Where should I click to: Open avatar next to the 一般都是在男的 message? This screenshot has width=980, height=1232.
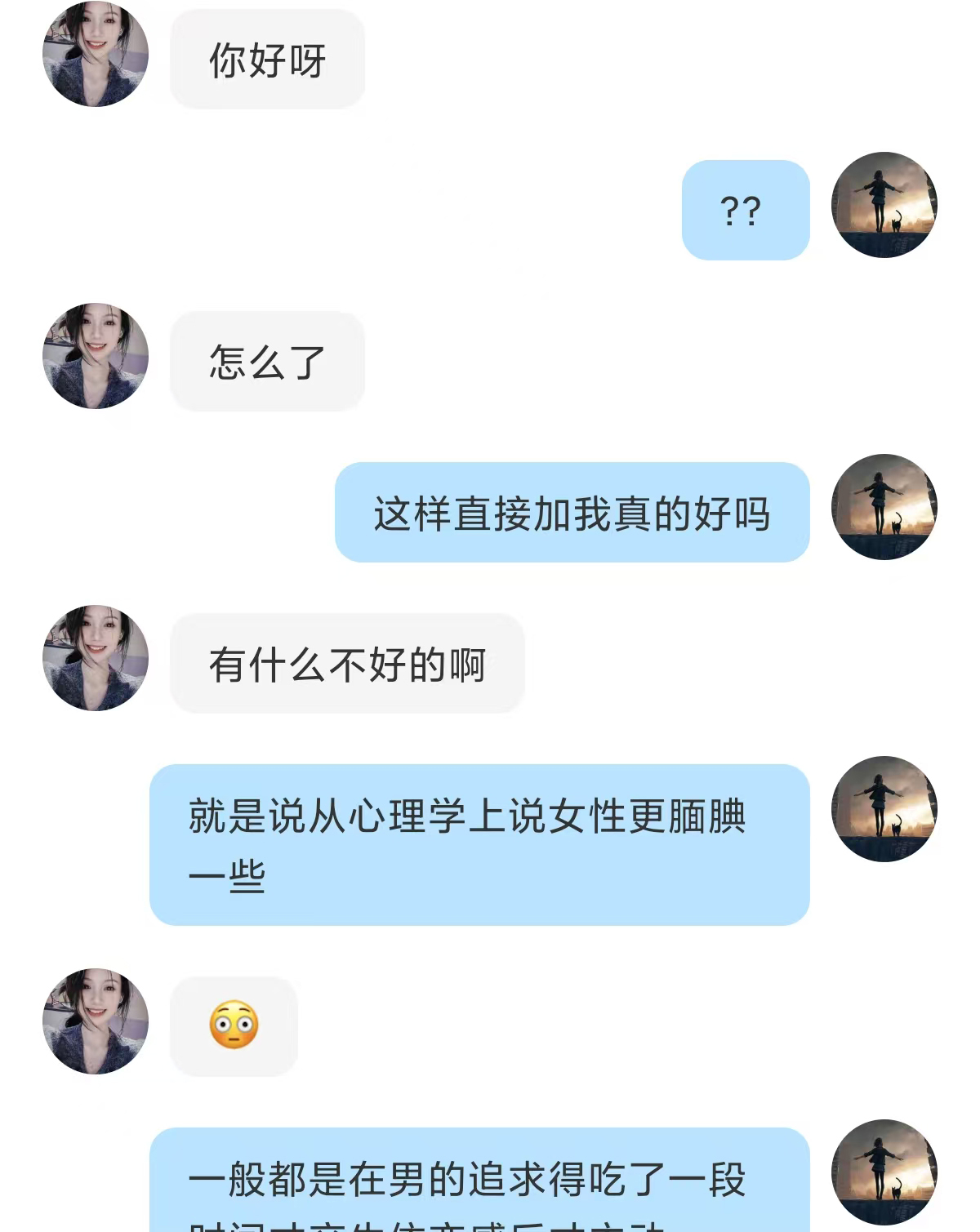click(x=884, y=1172)
